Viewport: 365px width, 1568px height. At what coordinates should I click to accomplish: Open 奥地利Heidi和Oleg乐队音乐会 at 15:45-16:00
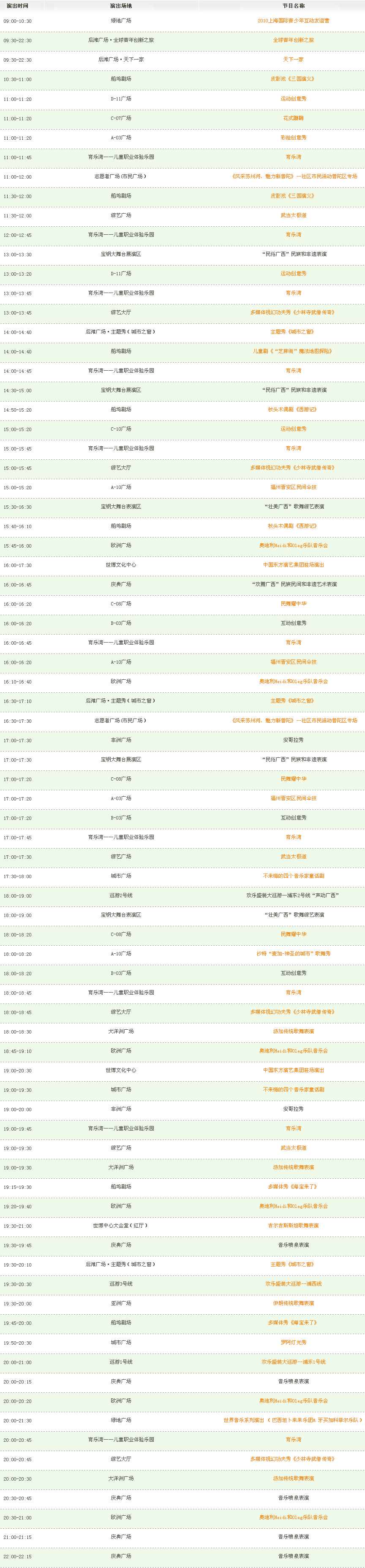pyautogui.click(x=293, y=545)
